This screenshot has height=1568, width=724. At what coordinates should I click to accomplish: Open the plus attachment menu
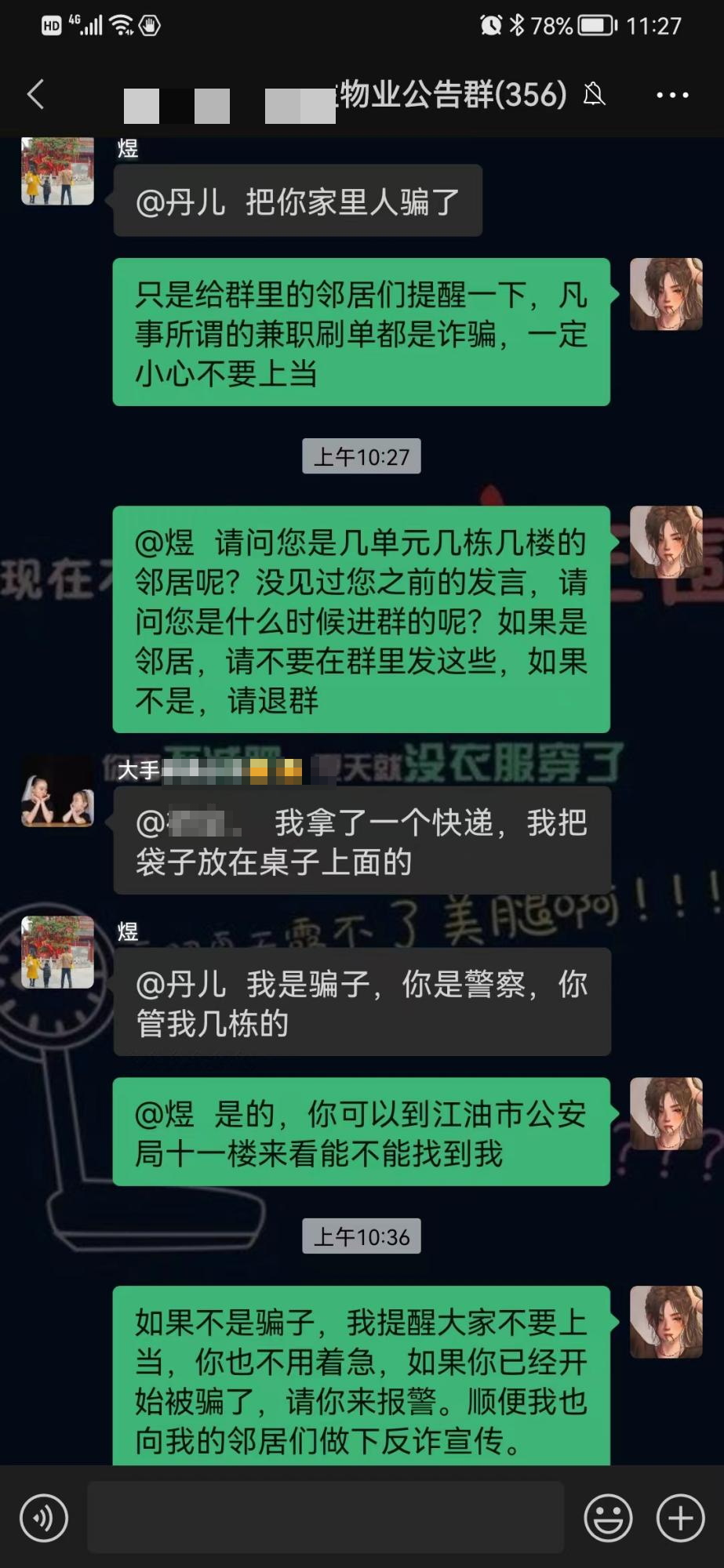click(x=680, y=1519)
